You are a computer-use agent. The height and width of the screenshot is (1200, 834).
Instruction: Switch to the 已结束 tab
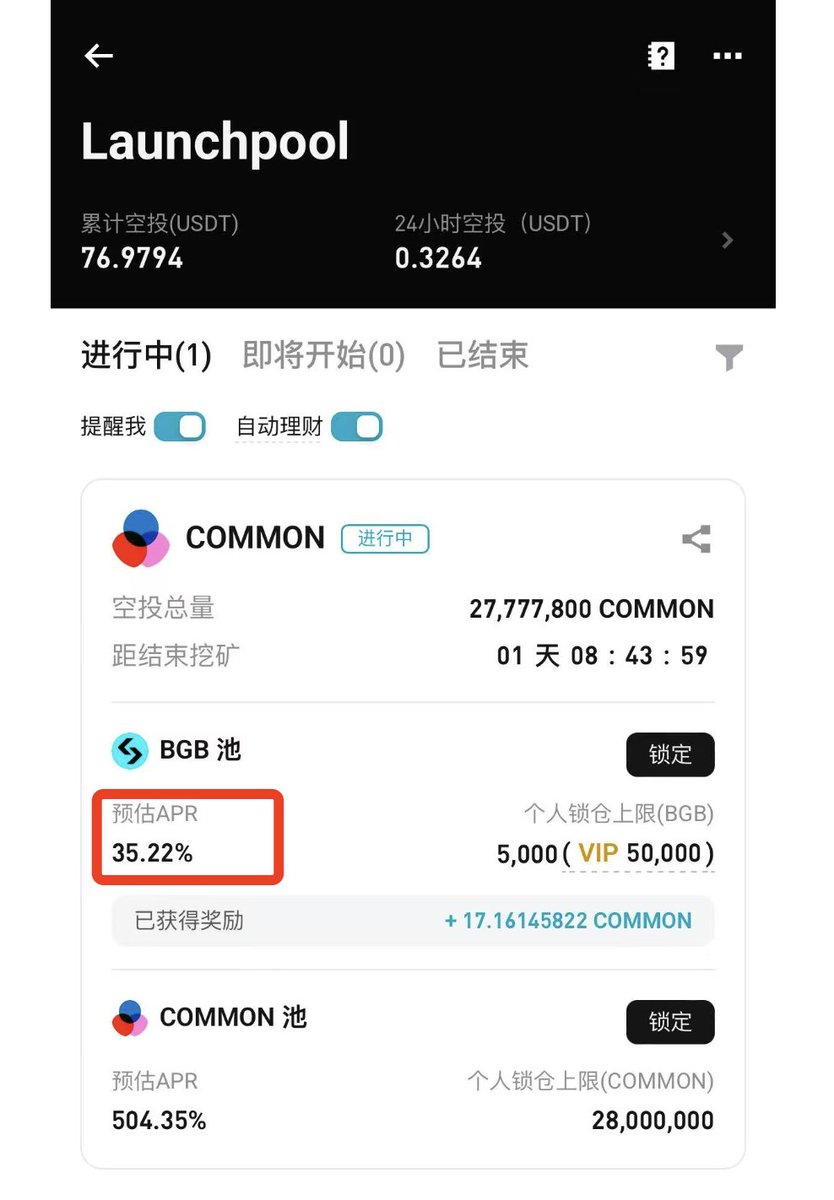482,356
